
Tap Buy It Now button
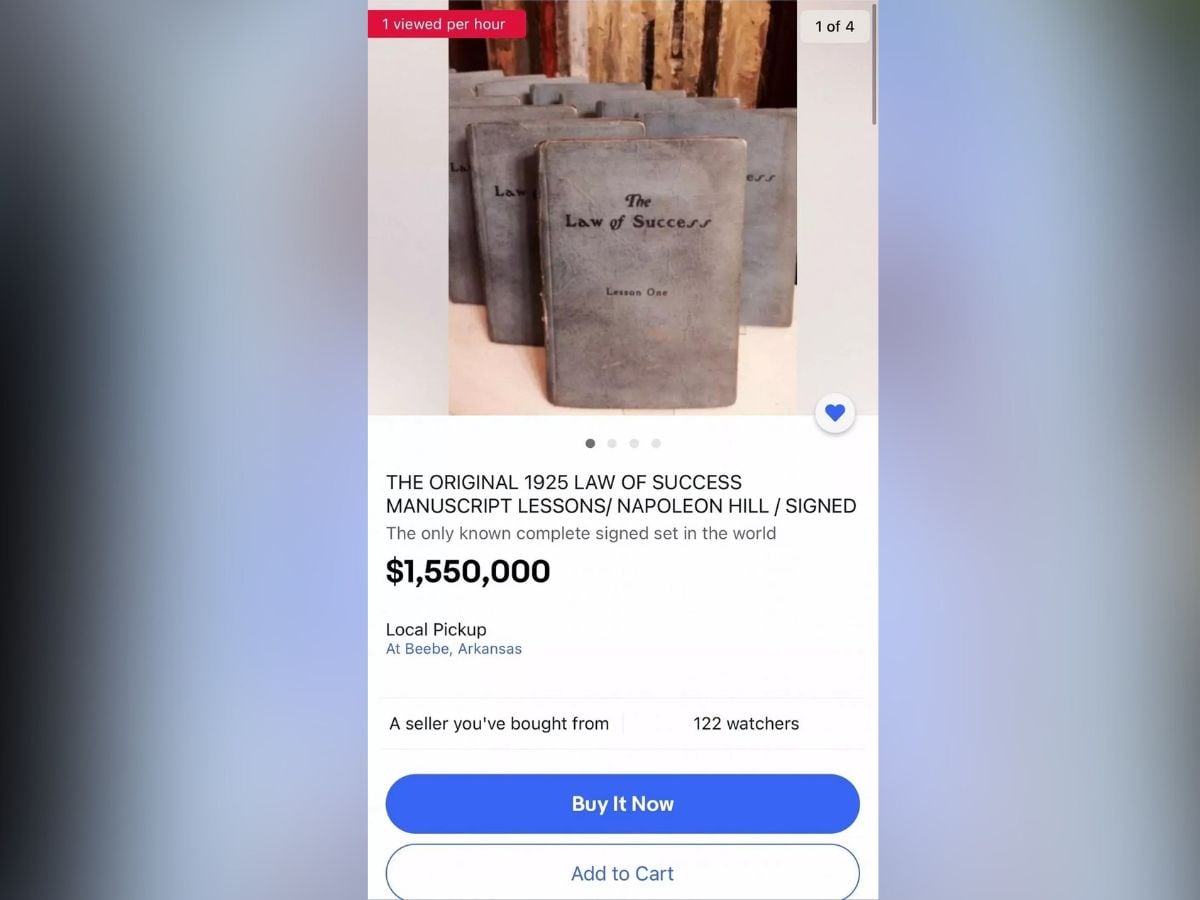click(x=622, y=804)
